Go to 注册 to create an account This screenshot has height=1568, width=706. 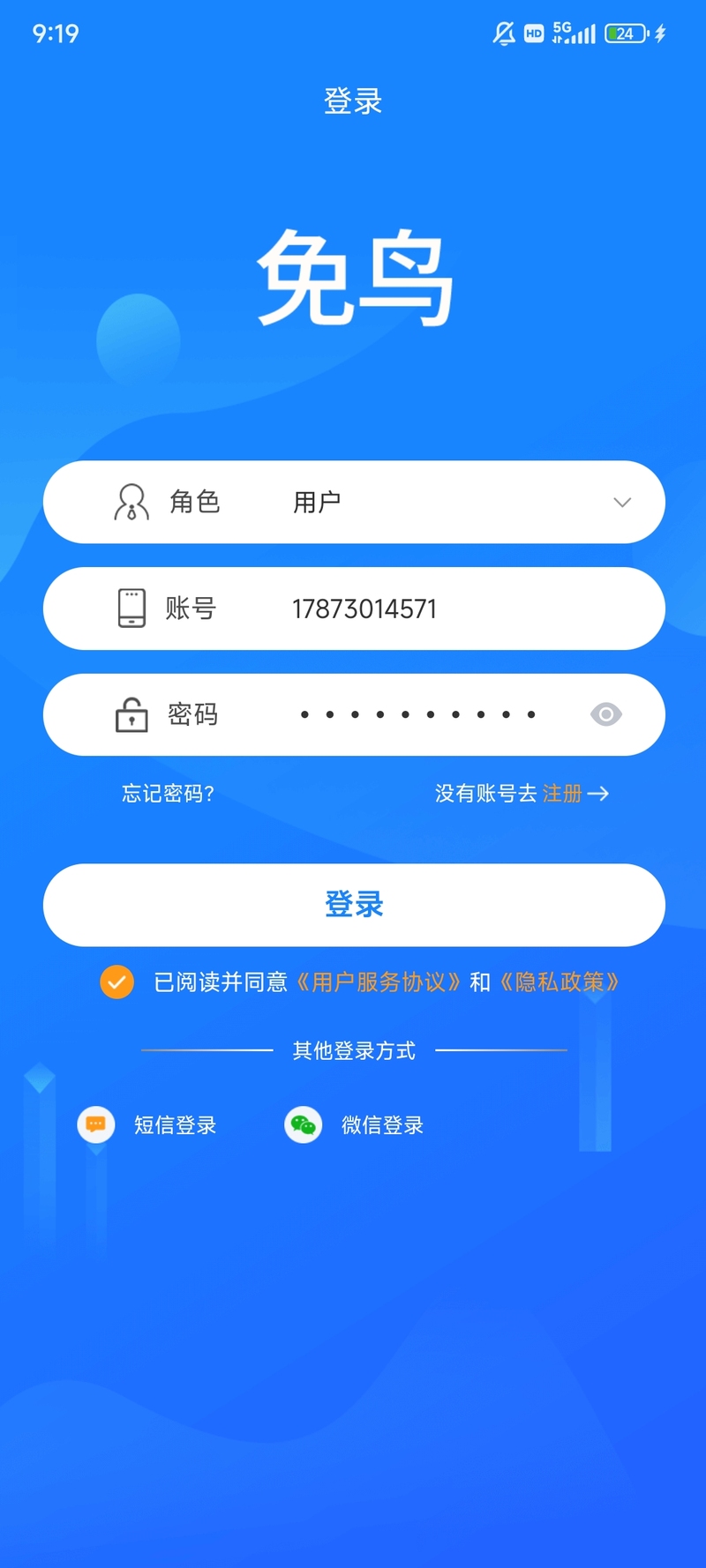[x=563, y=794]
